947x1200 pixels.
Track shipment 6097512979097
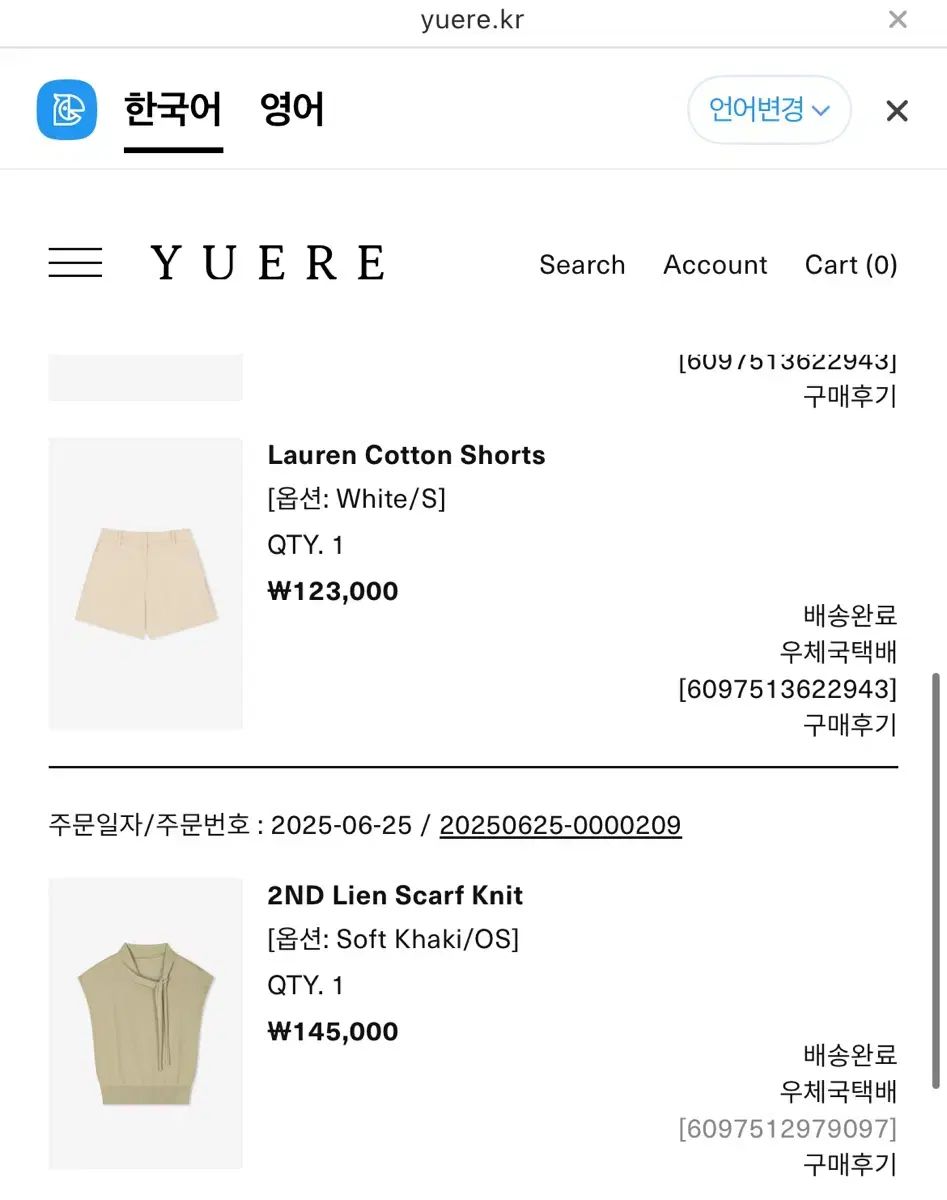[787, 1129]
